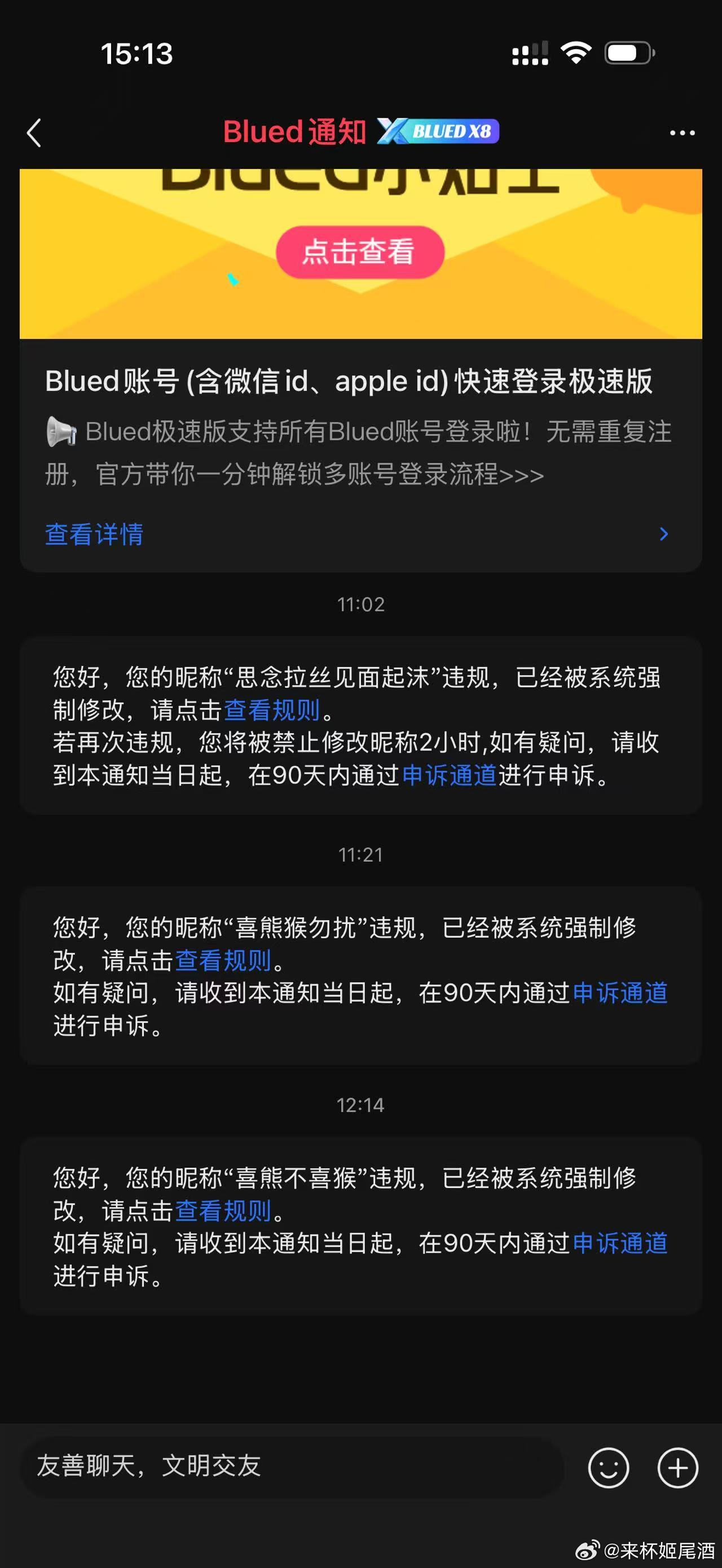
Task: Open 申诉通道 in the 喜熊猴勿扰 message
Action: point(620,993)
